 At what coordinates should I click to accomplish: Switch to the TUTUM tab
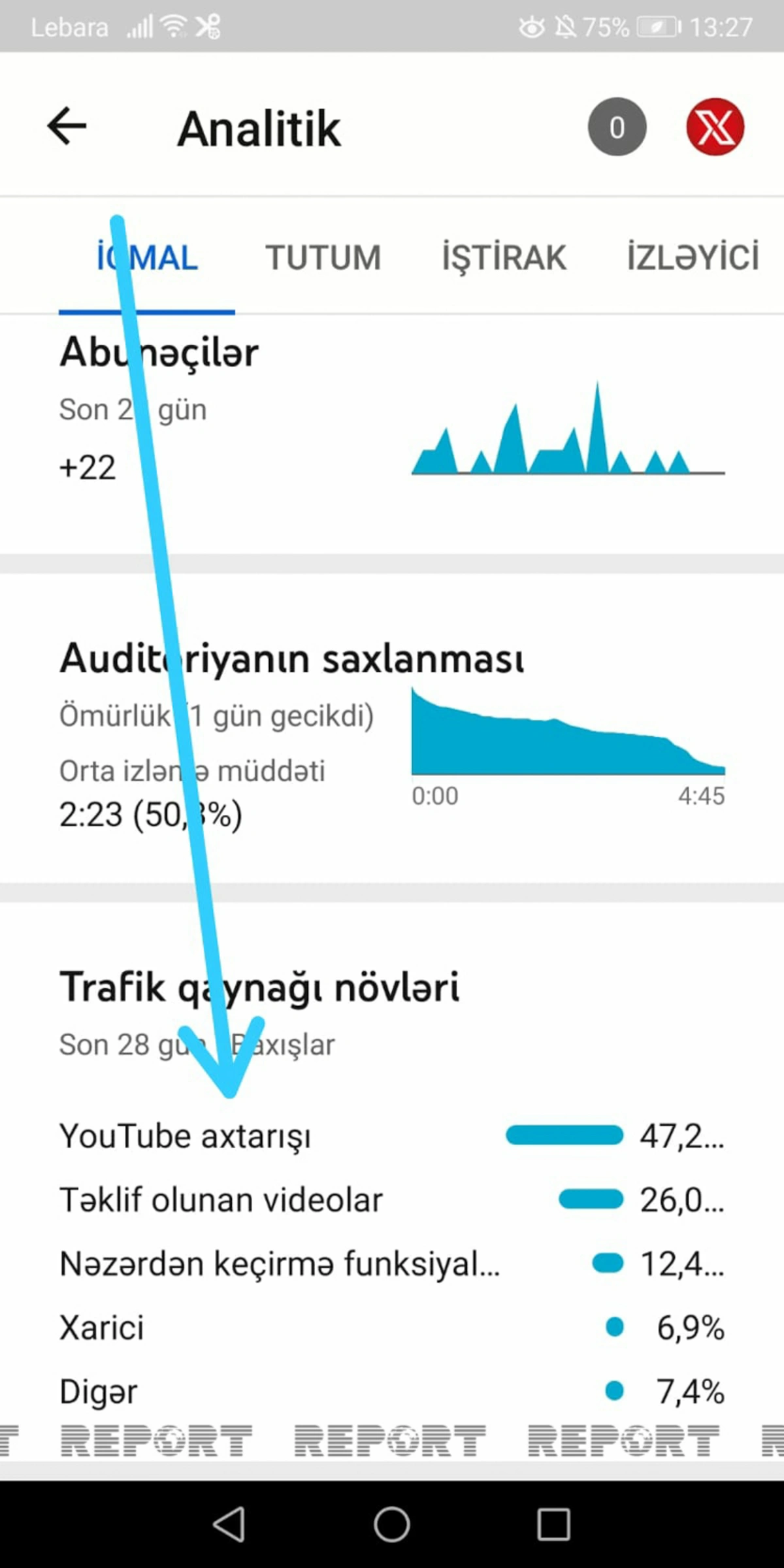tap(323, 257)
